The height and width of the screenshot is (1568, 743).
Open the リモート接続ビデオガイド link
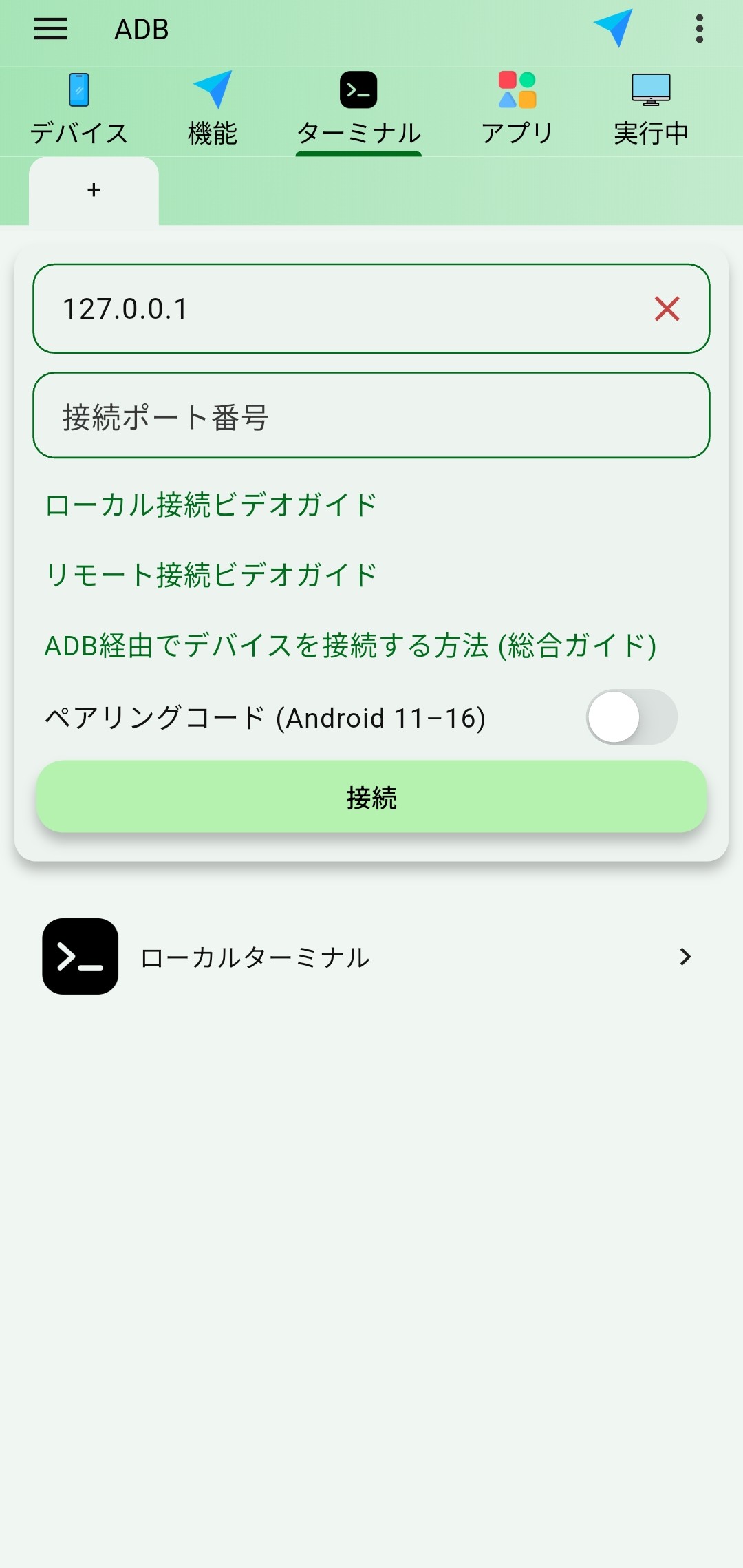210,575
